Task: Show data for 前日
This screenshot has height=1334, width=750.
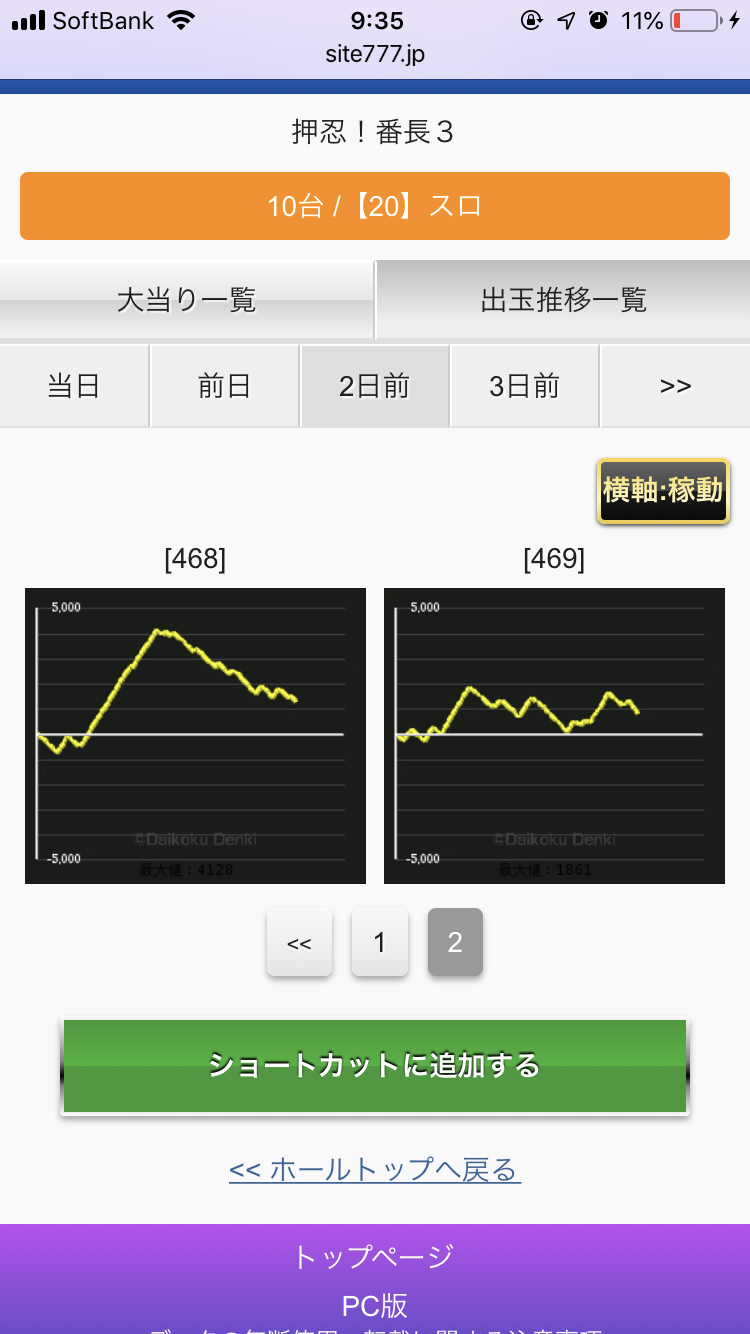Action: (224, 386)
